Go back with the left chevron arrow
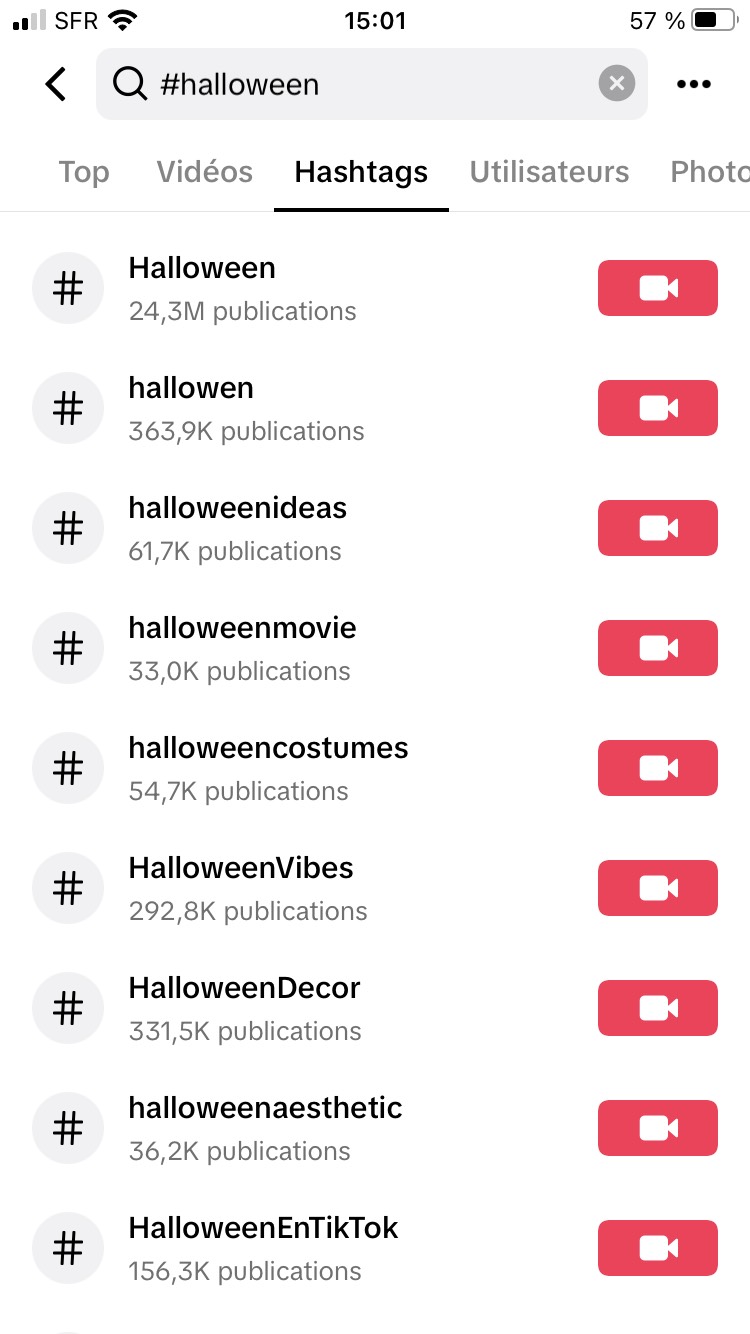Screen dimensions: 750x1334 [x=56, y=84]
